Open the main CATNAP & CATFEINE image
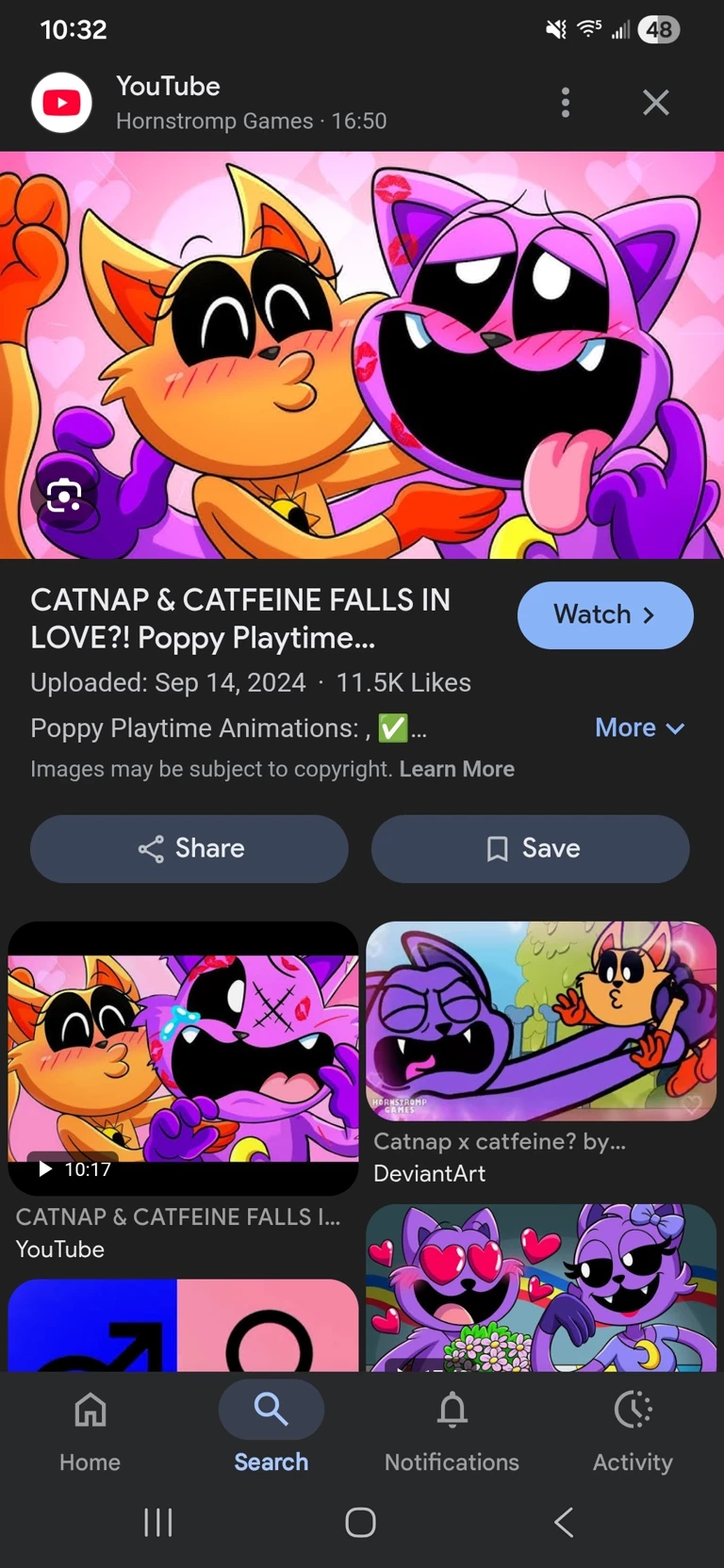 [x=362, y=355]
